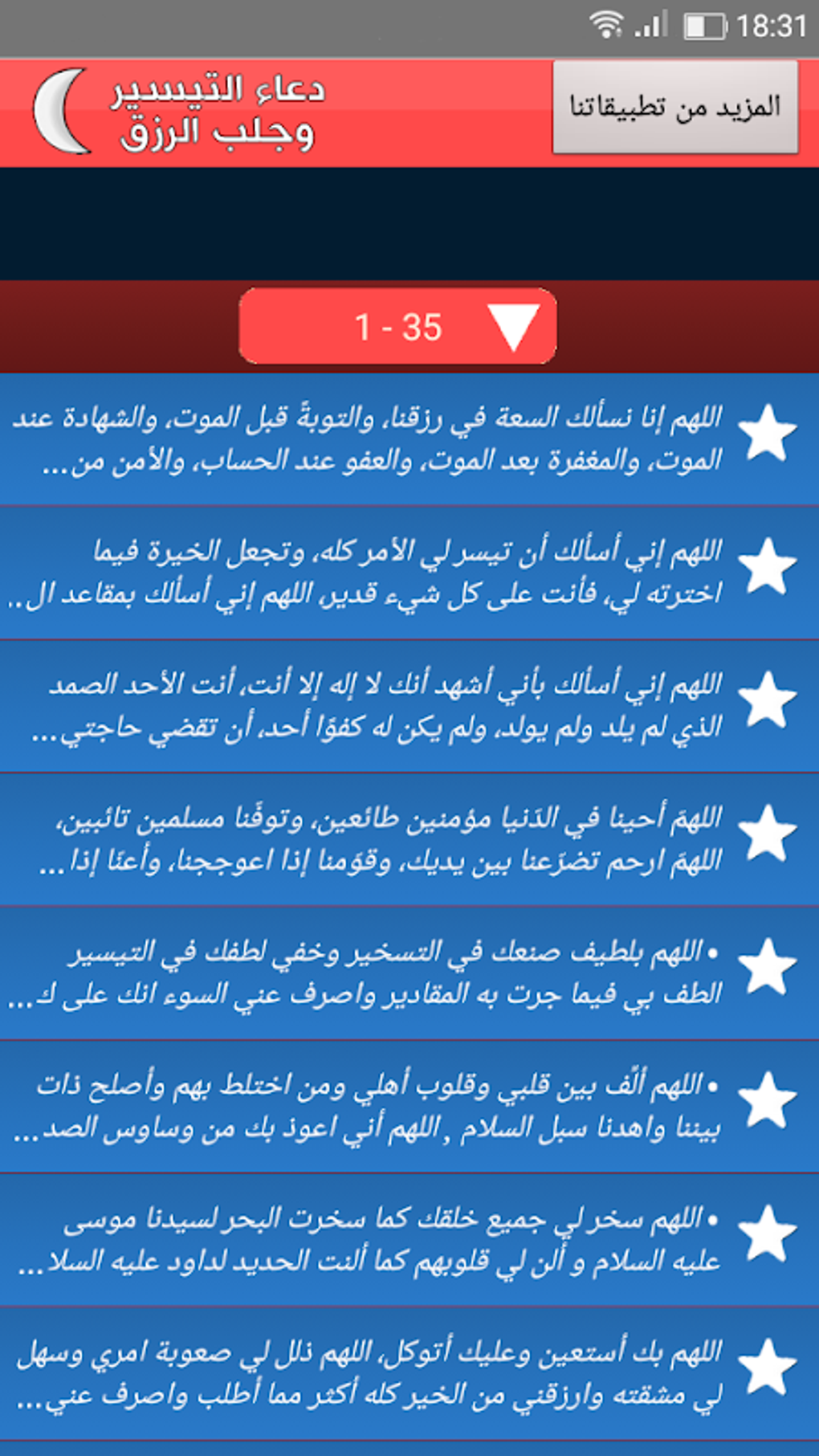Star the dua الطف بي فيما جرت به المقادير

pyautogui.click(x=767, y=966)
